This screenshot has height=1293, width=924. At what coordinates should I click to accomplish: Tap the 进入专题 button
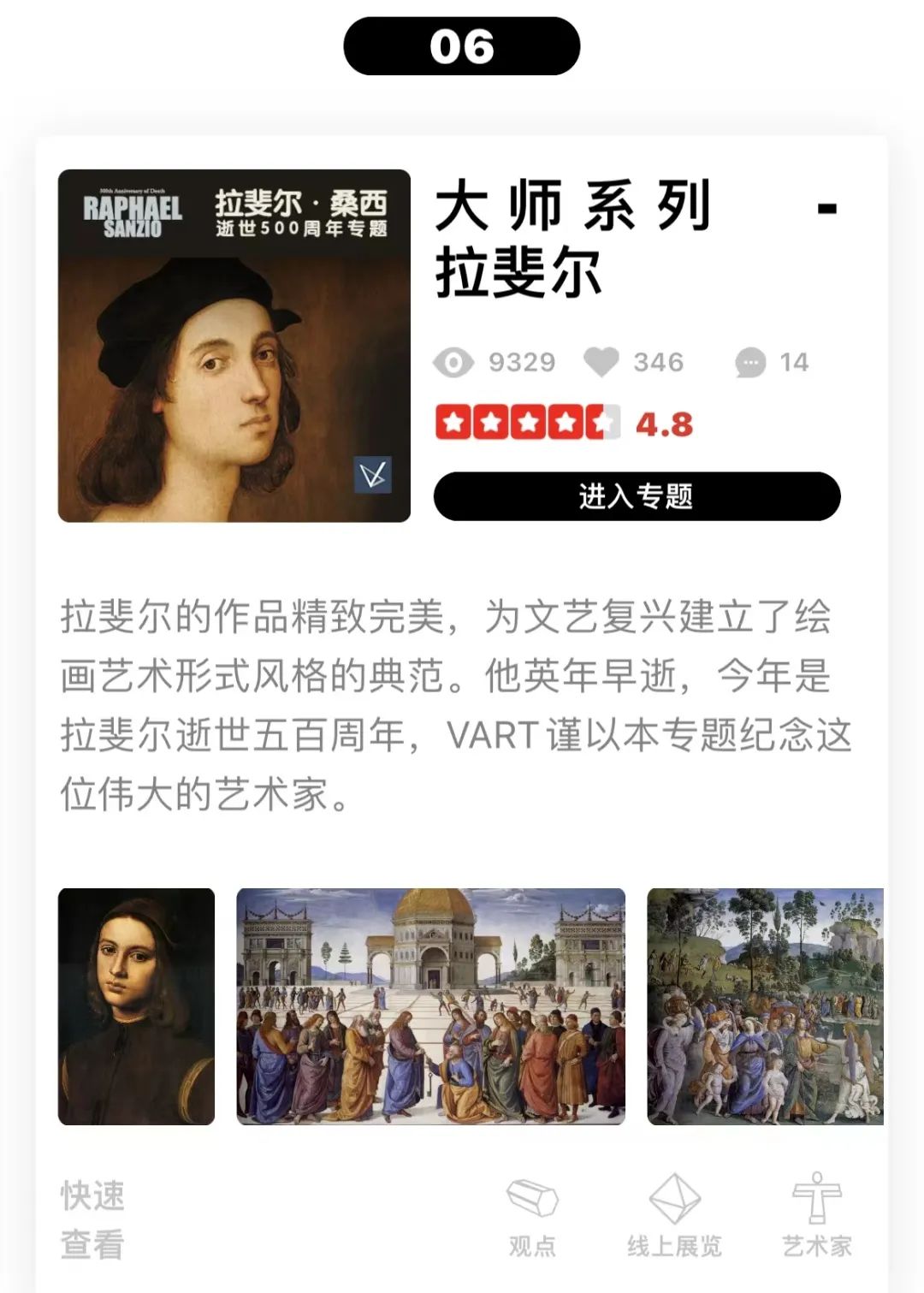tap(637, 496)
